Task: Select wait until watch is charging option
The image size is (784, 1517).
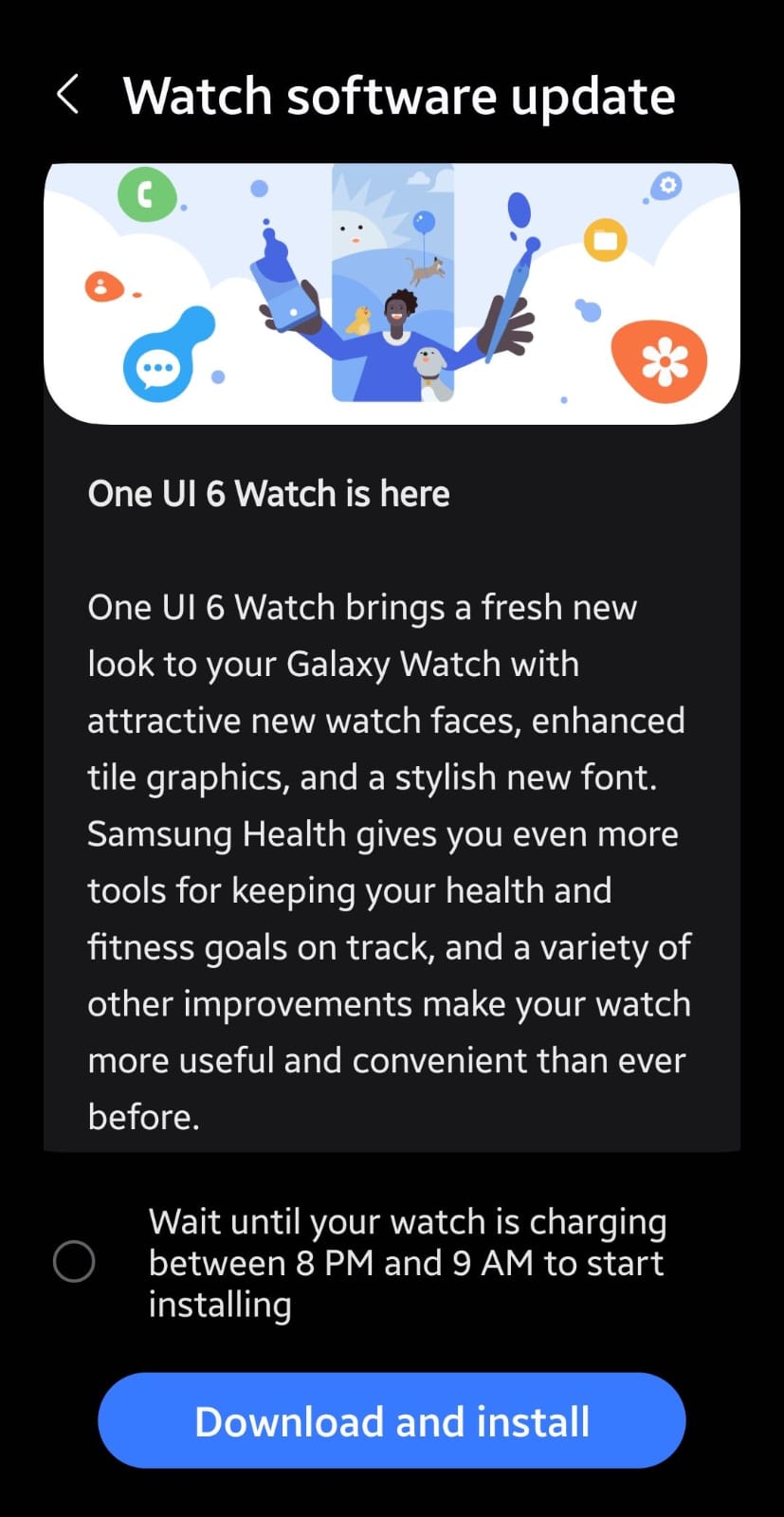Action: click(x=74, y=1261)
